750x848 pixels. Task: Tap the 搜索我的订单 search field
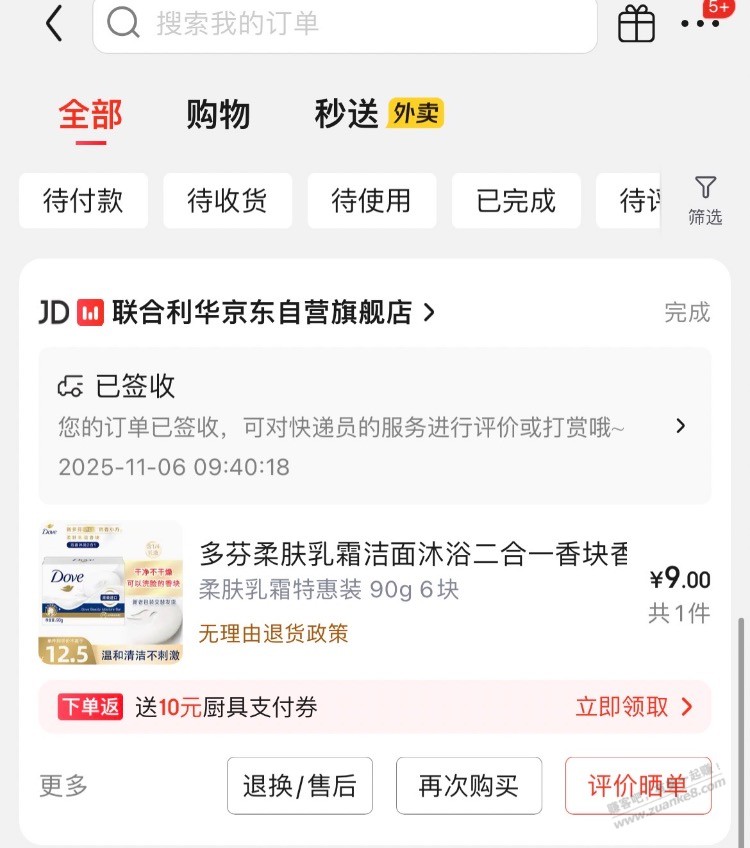[344, 23]
